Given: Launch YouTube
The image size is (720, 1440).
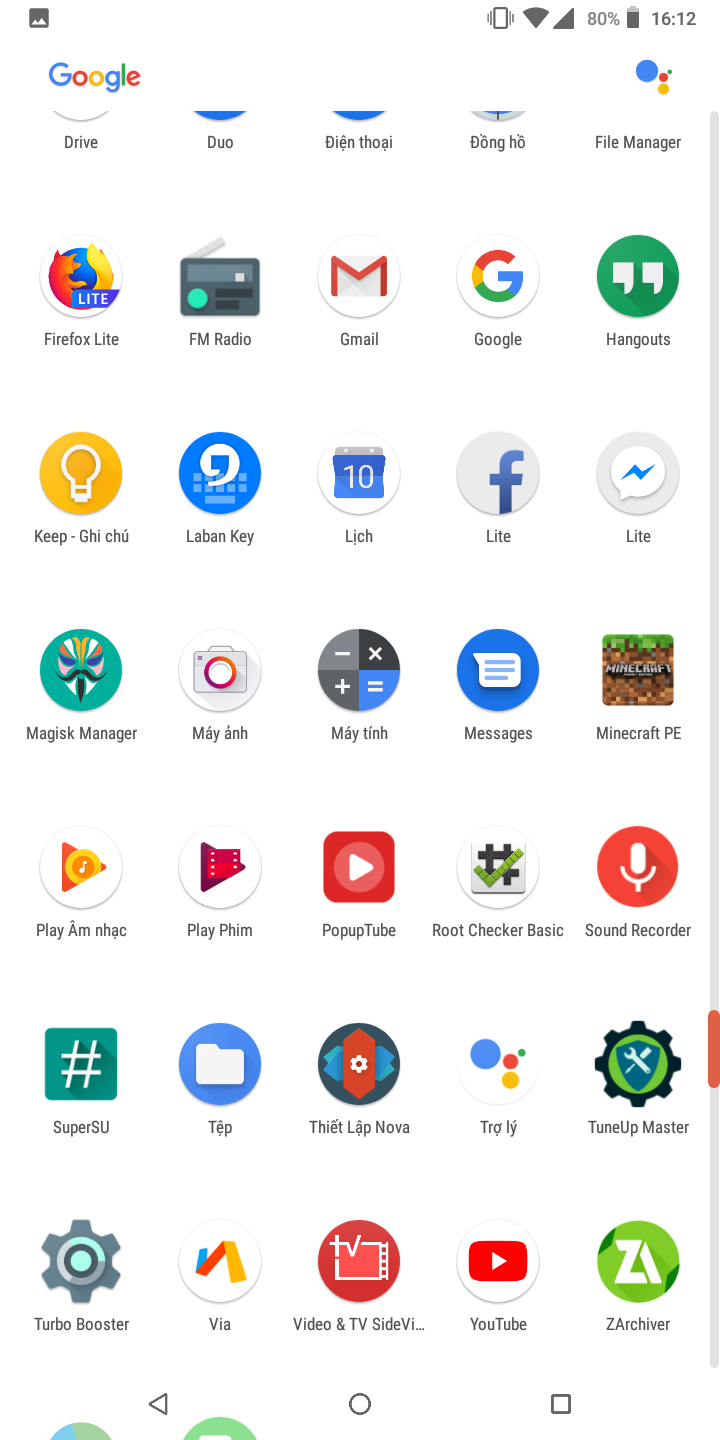Looking at the screenshot, I should pyautogui.click(x=498, y=1262).
